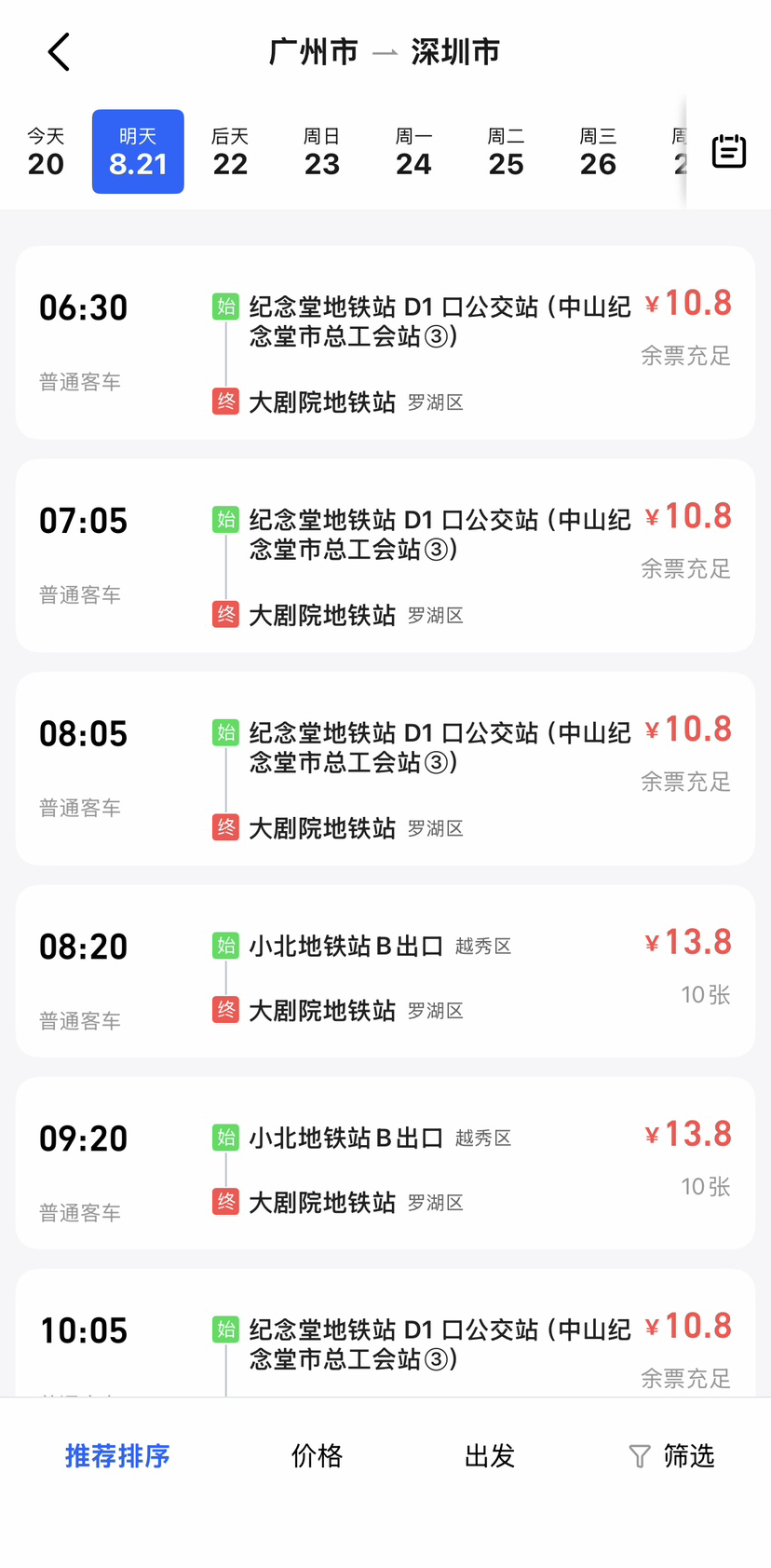Go back using the top-left arrow
Image resolution: width=771 pixels, height=1568 pixels.
click(59, 52)
